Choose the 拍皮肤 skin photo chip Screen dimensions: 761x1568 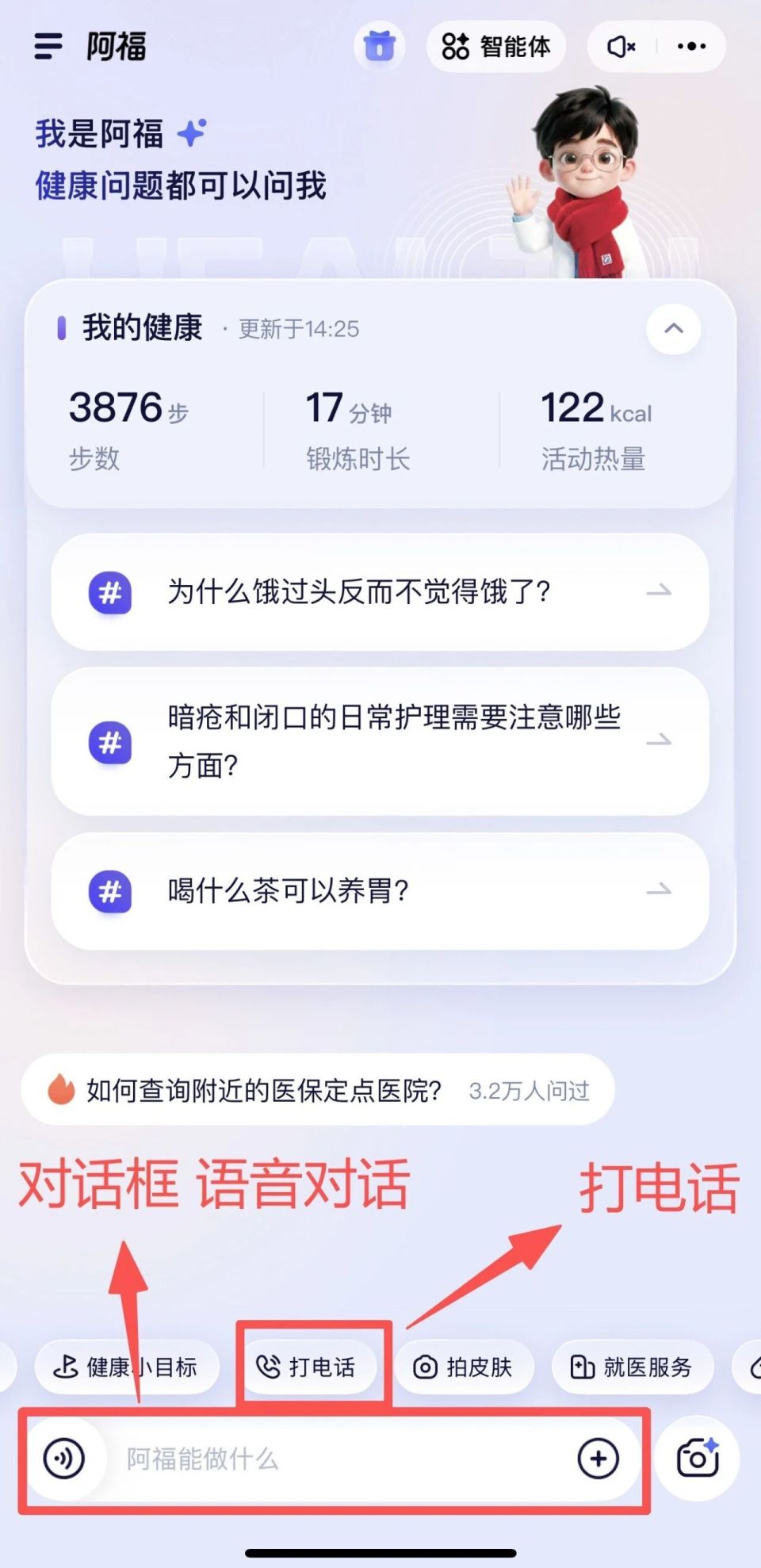pos(464,1367)
